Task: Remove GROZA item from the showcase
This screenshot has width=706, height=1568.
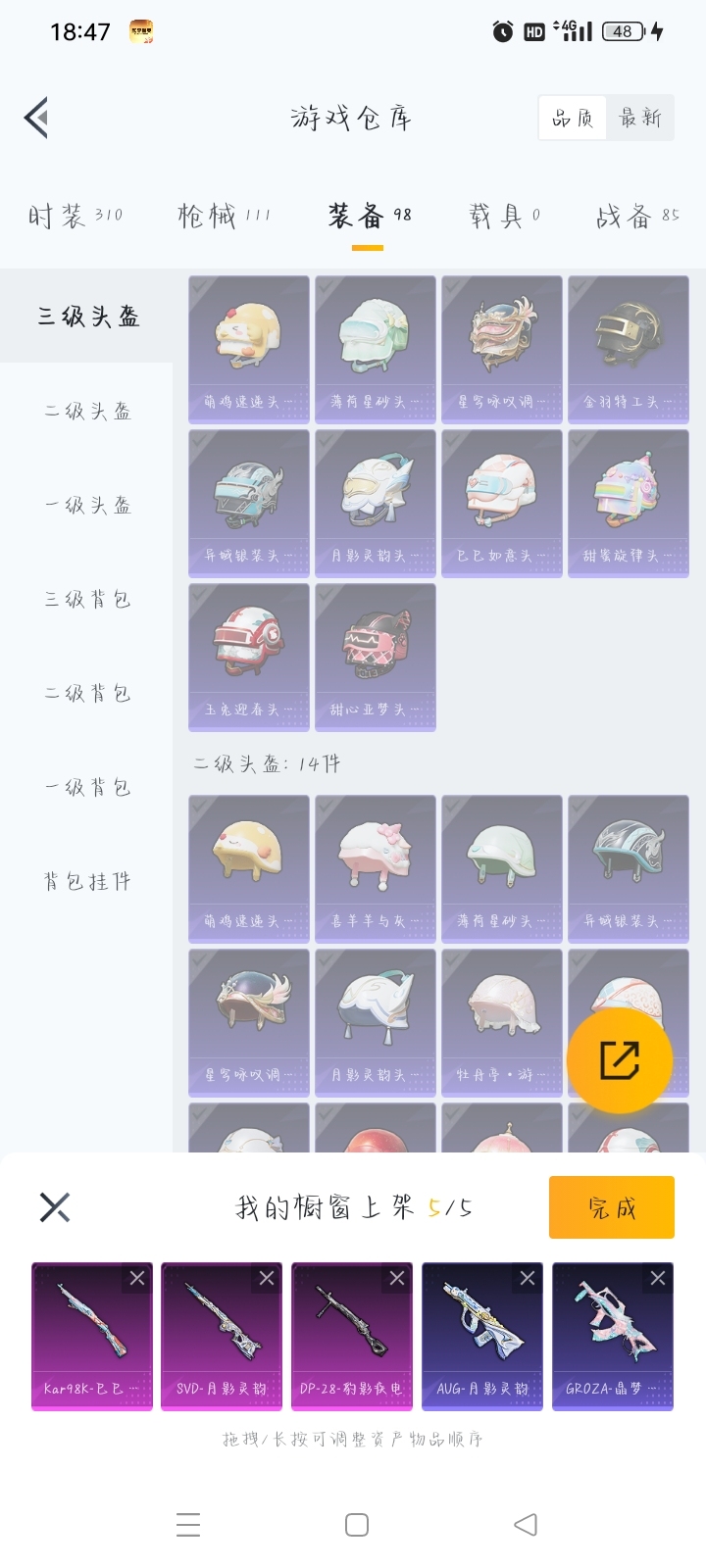Action: tap(658, 1278)
